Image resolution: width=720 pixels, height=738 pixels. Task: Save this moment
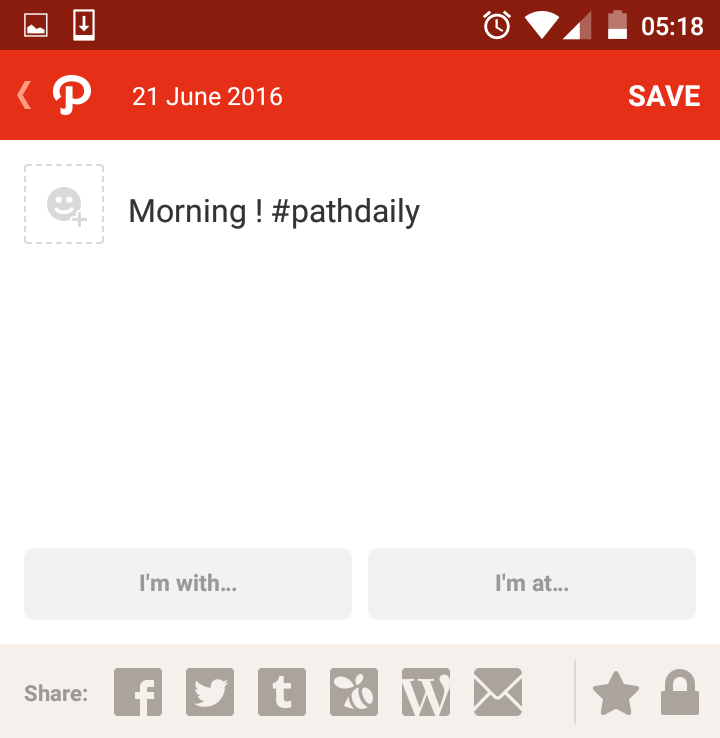click(x=664, y=96)
